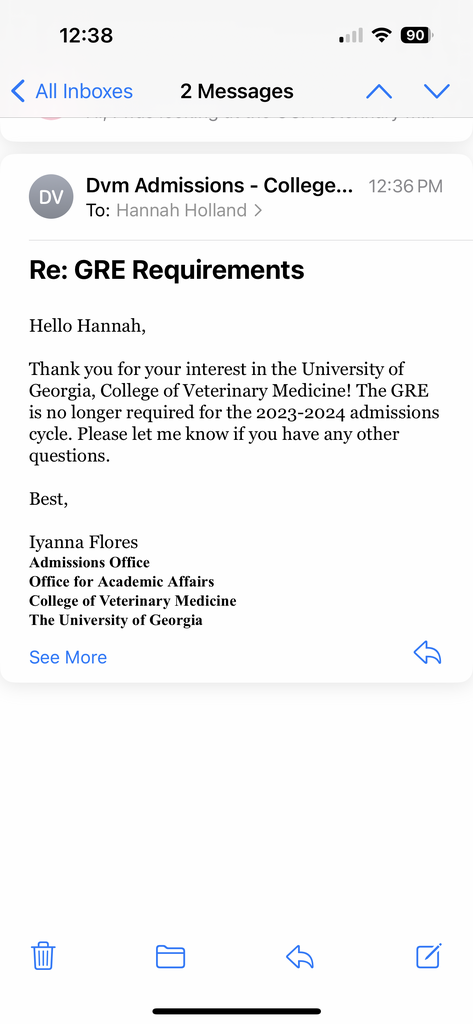The height and width of the screenshot is (1024, 473).
Task: Tap the reply arrow inside the message card
Action: (x=428, y=652)
